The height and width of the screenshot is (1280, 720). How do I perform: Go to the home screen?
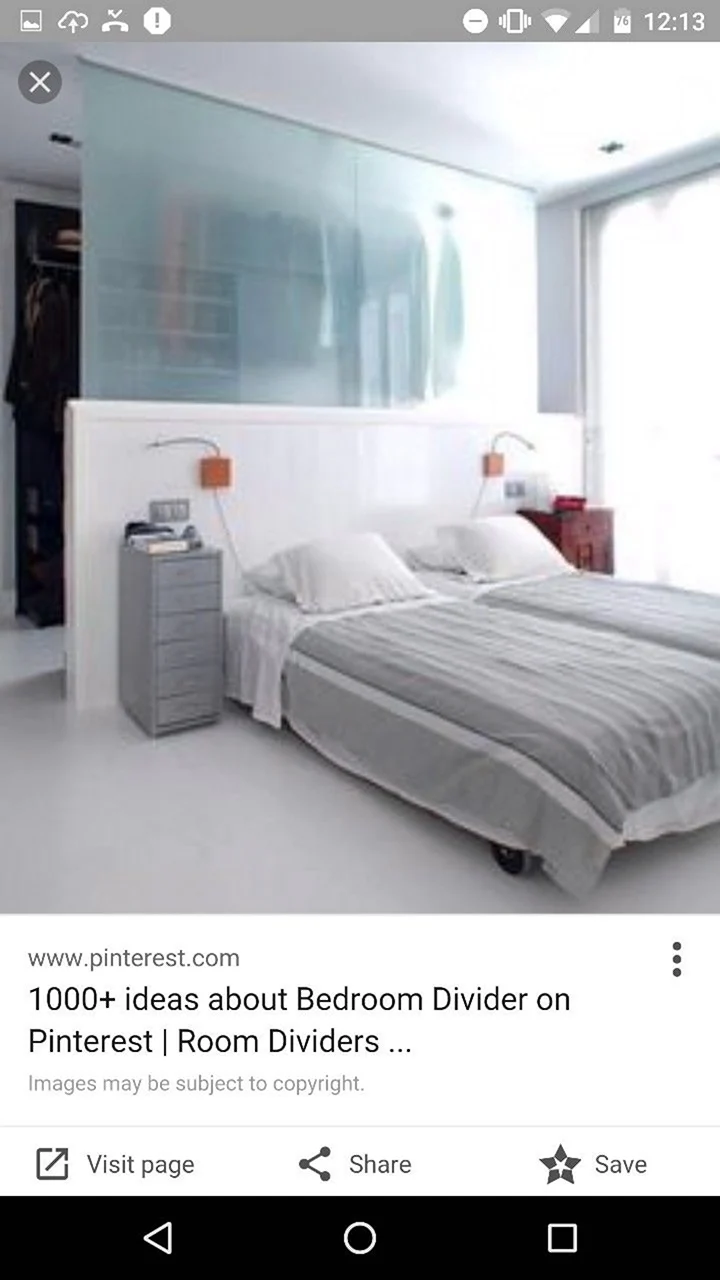pyautogui.click(x=360, y=1238)
